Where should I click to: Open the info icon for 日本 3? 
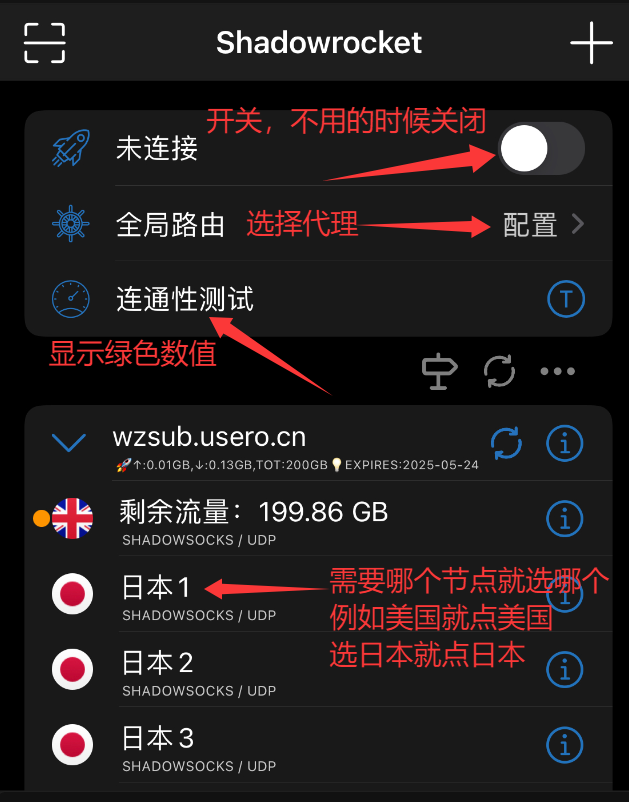click(566, 745)
